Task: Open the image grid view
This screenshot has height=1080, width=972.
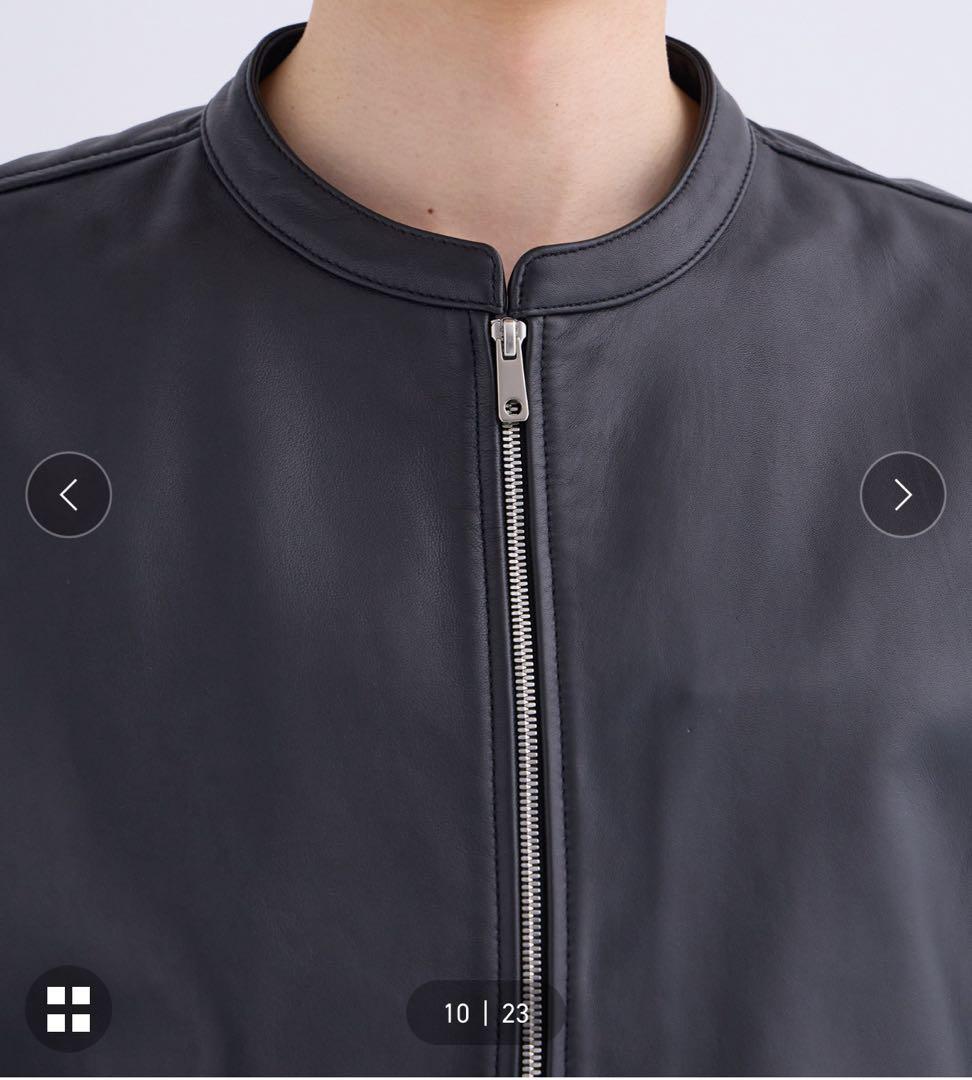Action: point(68,1008)
